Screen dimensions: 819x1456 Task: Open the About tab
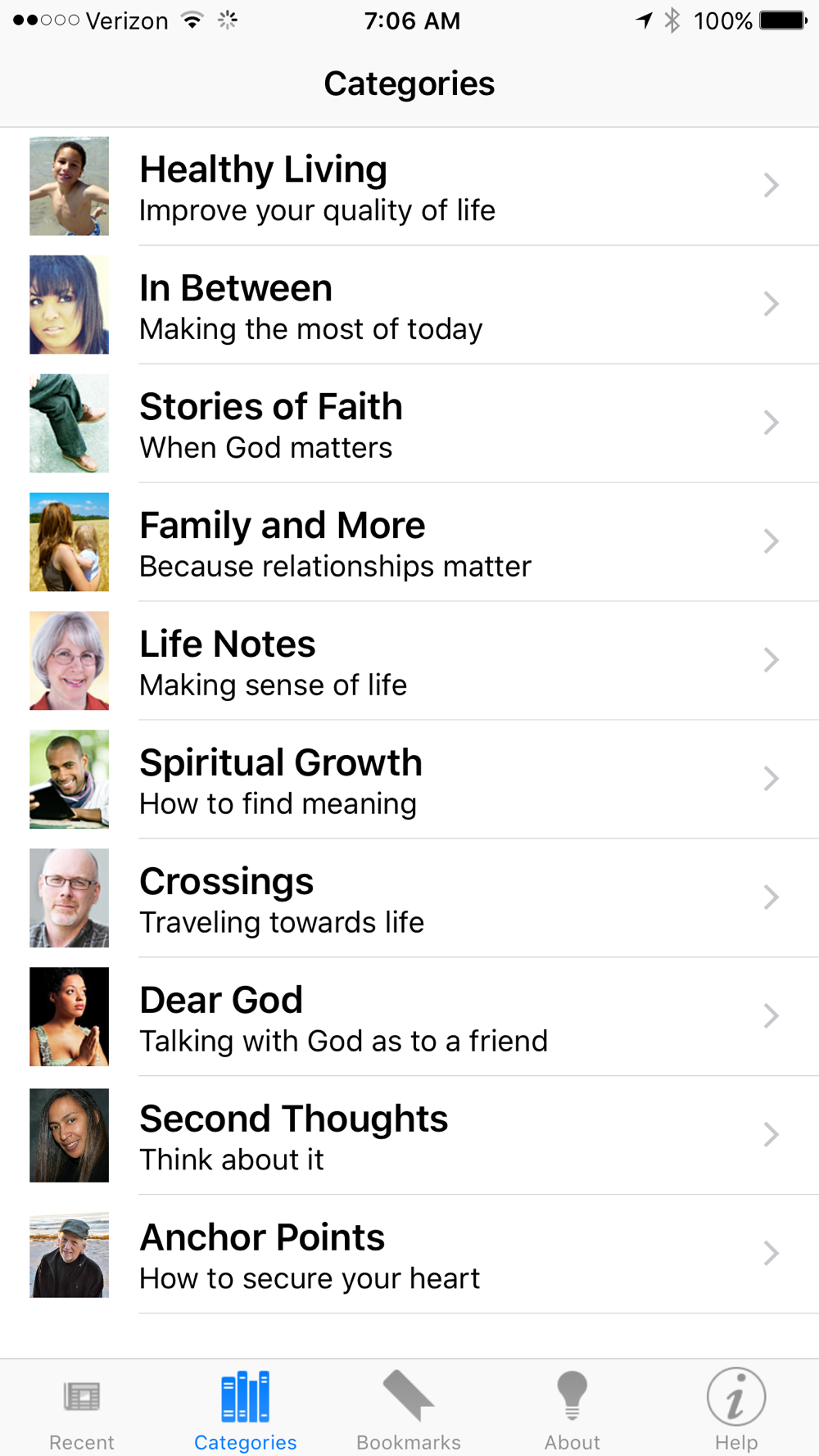click(x=572, y=1409)
